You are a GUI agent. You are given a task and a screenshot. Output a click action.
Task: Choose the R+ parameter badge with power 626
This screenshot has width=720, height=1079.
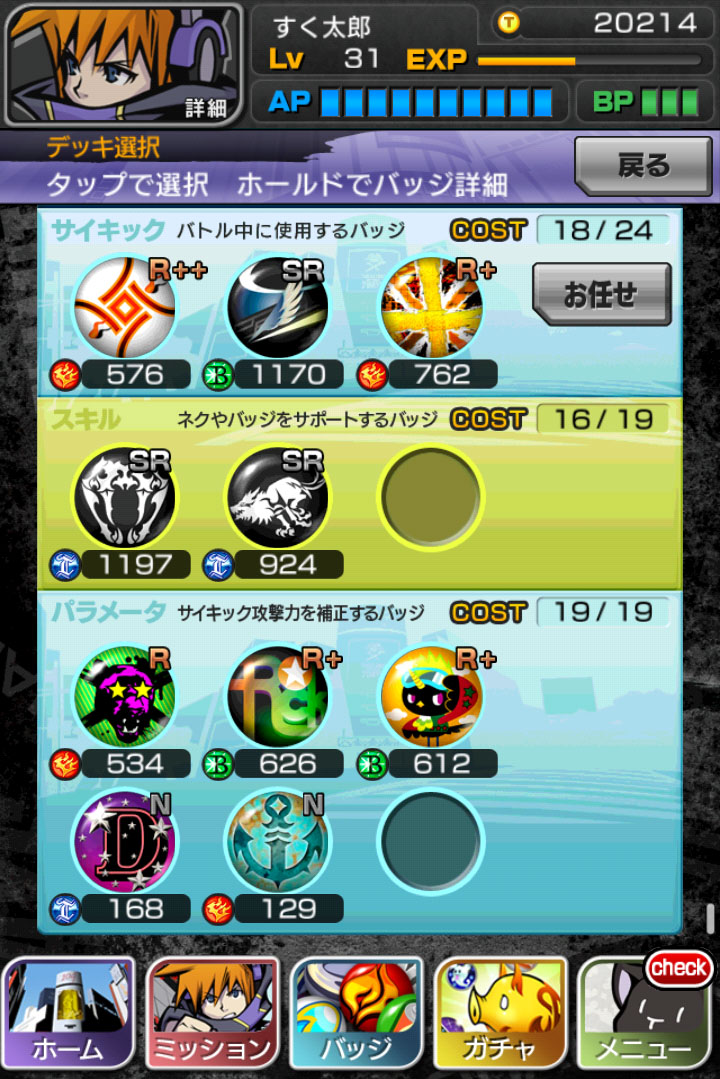click(x=277, y=696)
